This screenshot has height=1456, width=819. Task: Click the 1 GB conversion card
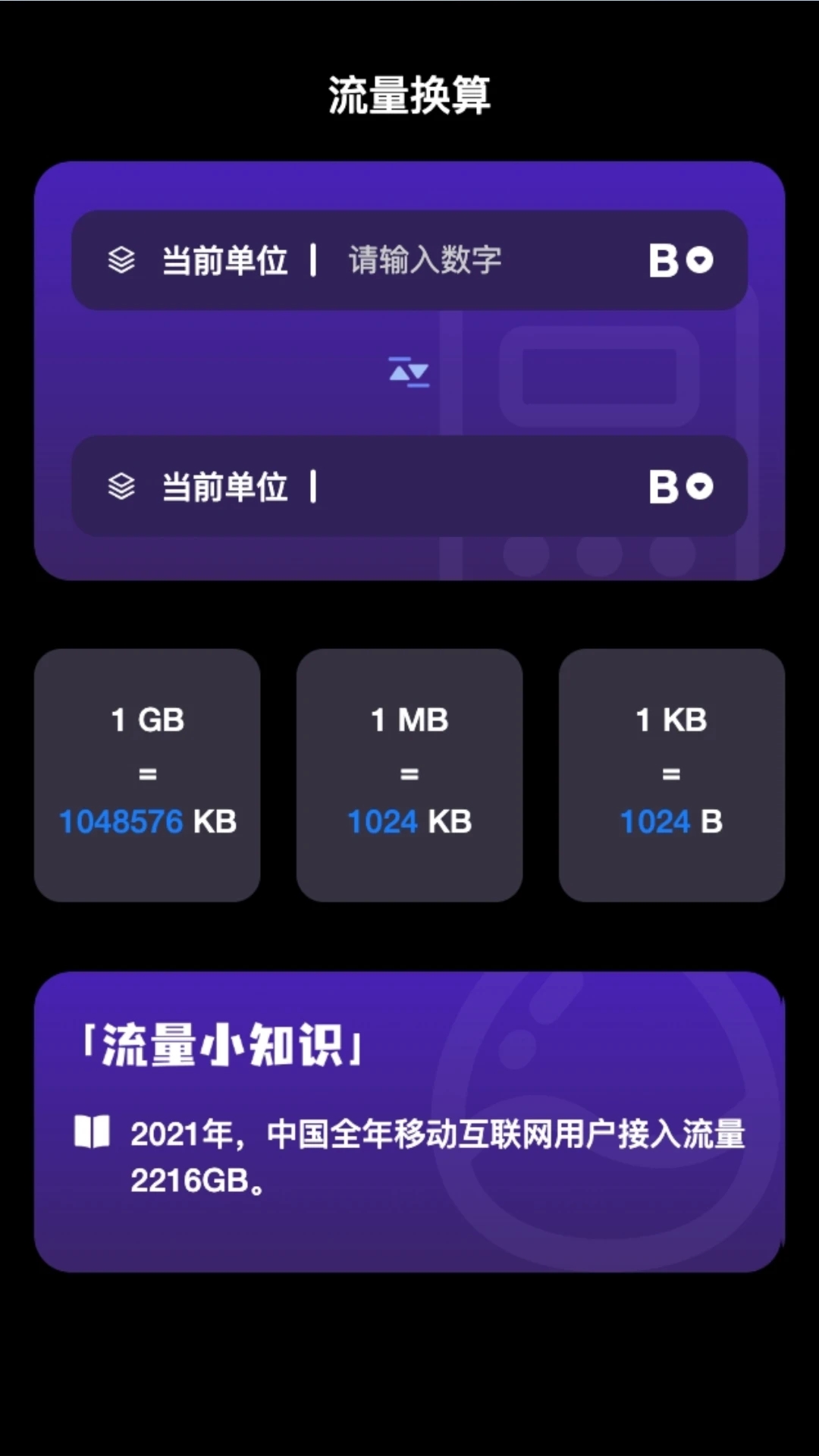point(148,772)
